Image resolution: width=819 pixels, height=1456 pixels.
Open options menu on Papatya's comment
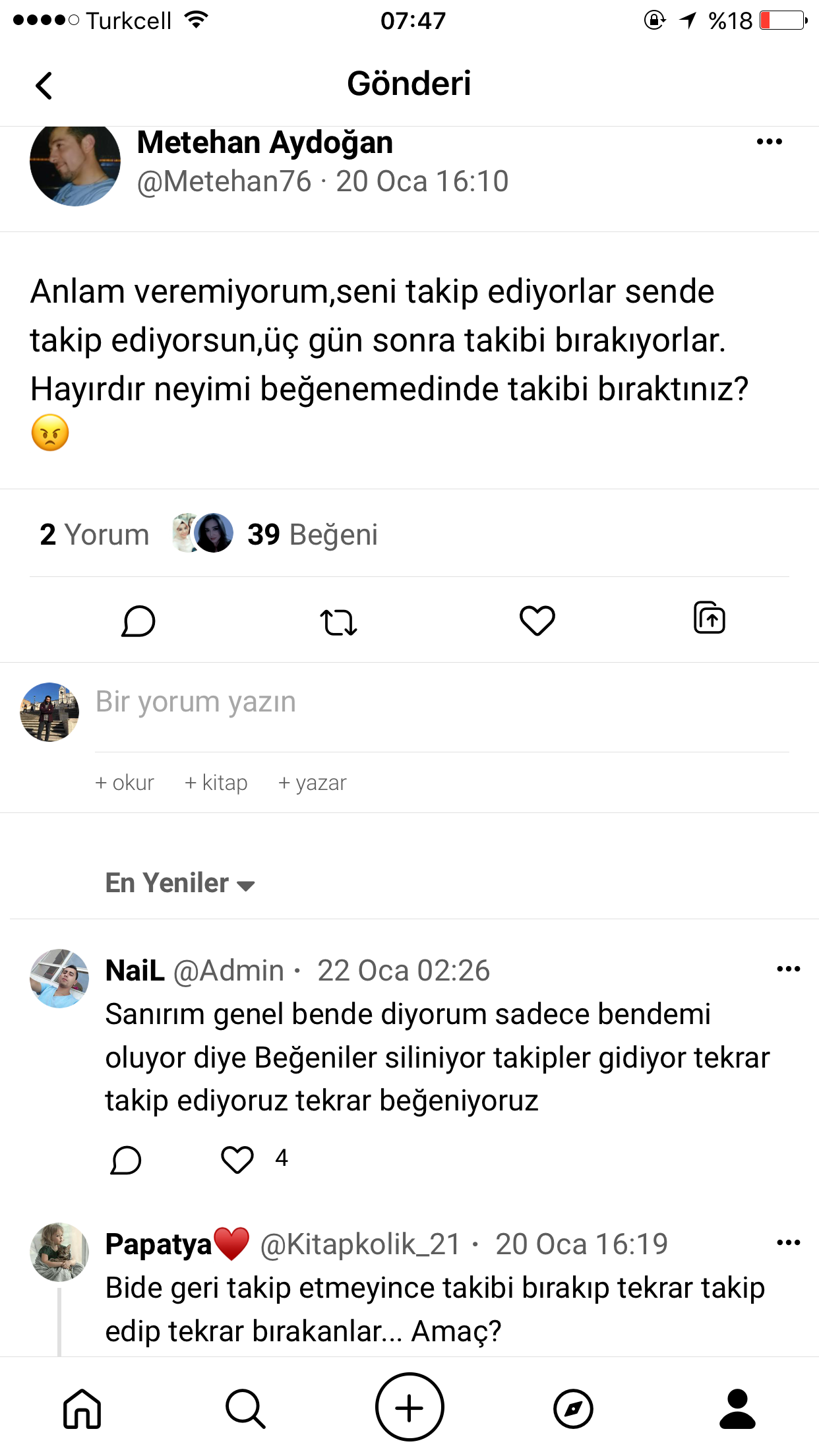pyautogui.click(x=788, y=1243)
